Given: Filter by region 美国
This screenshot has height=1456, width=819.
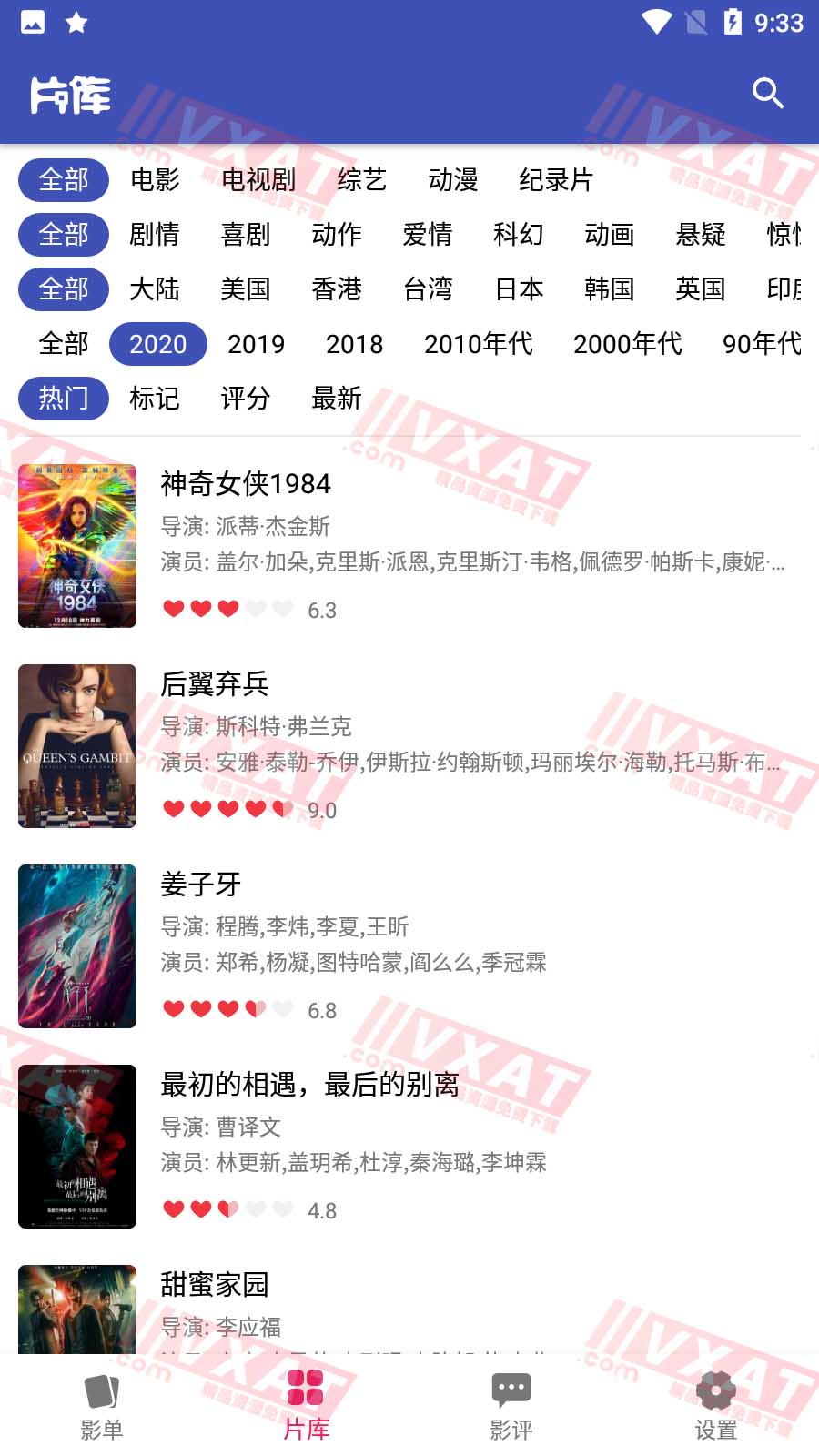Looking at the screenshot, I should coord(246,289).
